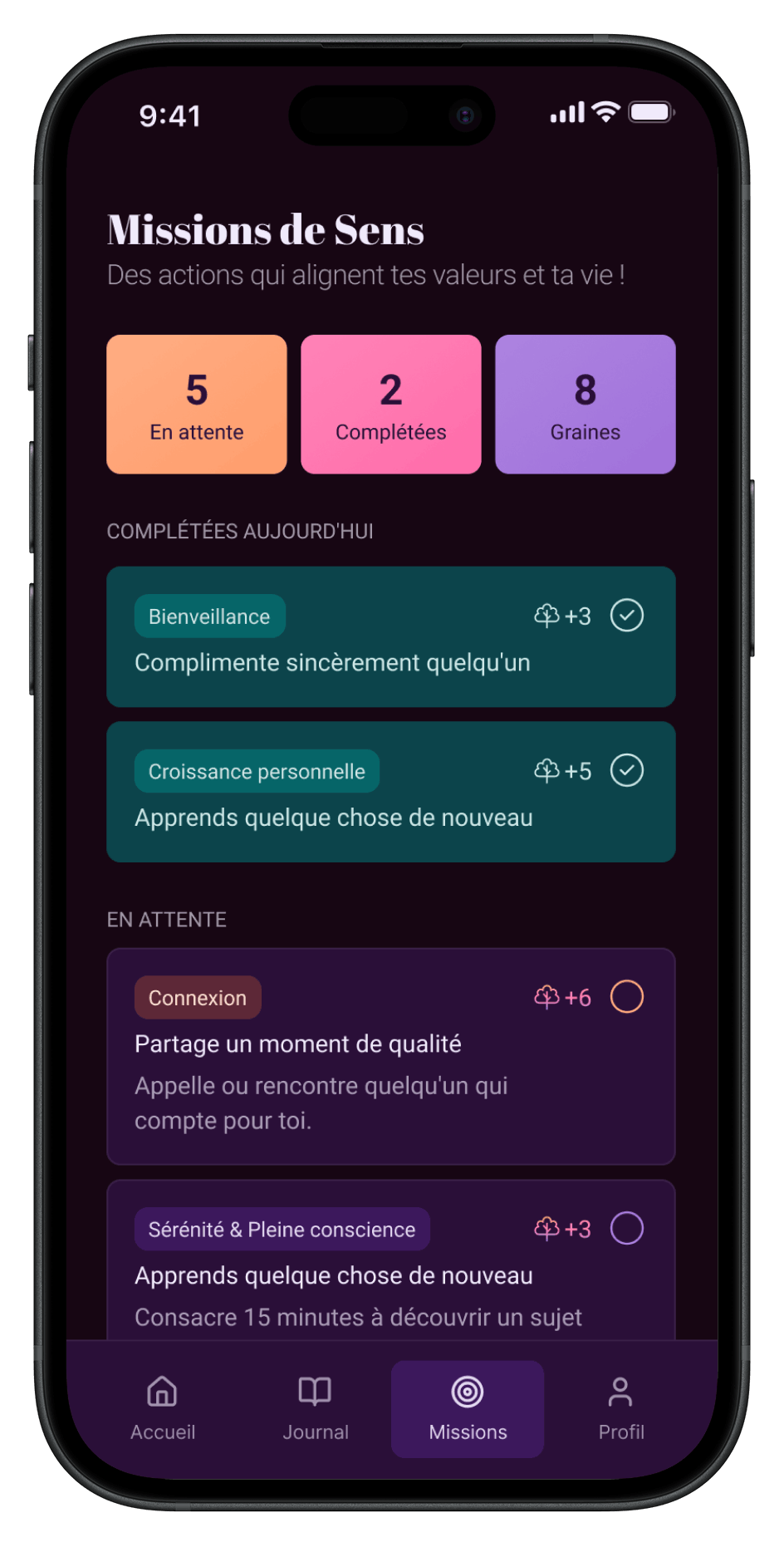The height and width of the screenshot is (1547, 784).
Task: Uncheck the completed Bienveillance mission
Action: [627, 616]
